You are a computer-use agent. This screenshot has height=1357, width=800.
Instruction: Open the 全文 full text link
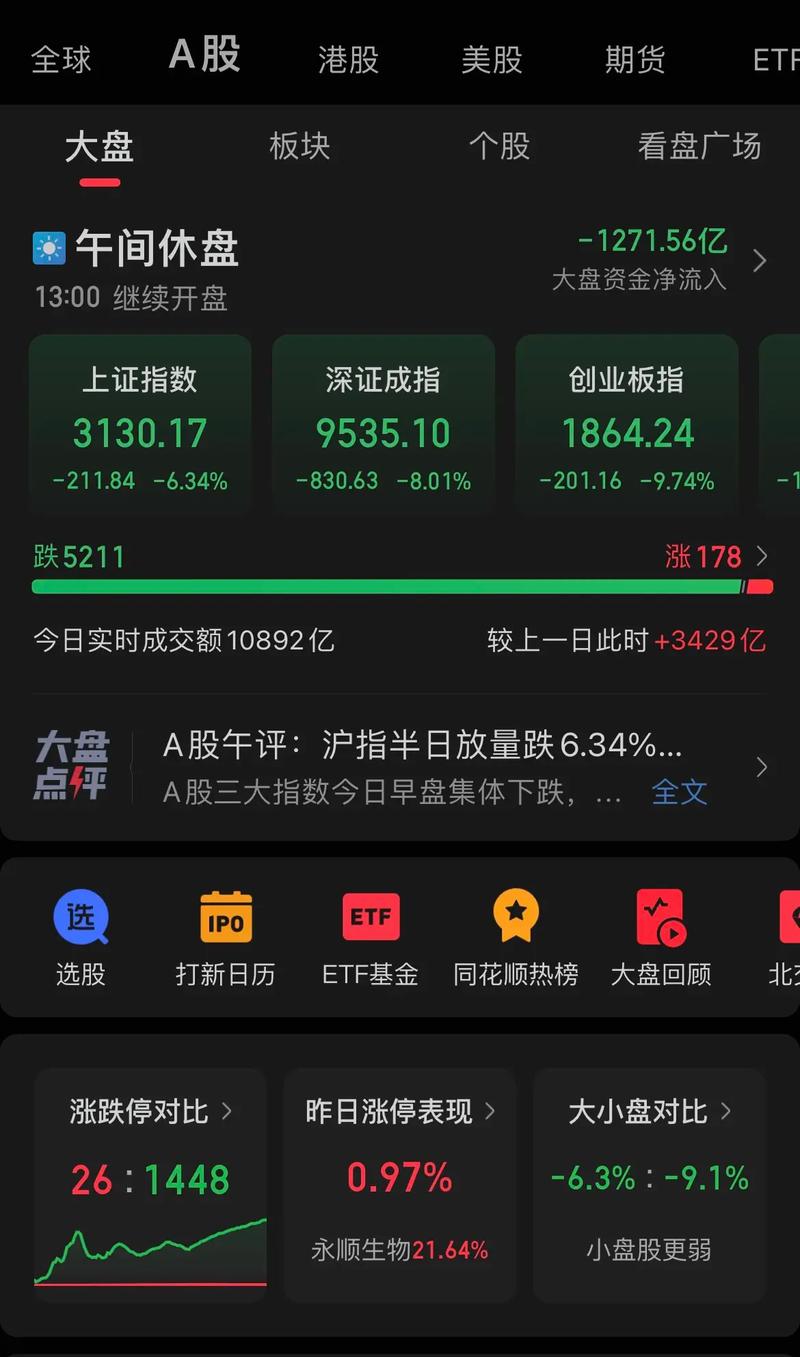679,792
